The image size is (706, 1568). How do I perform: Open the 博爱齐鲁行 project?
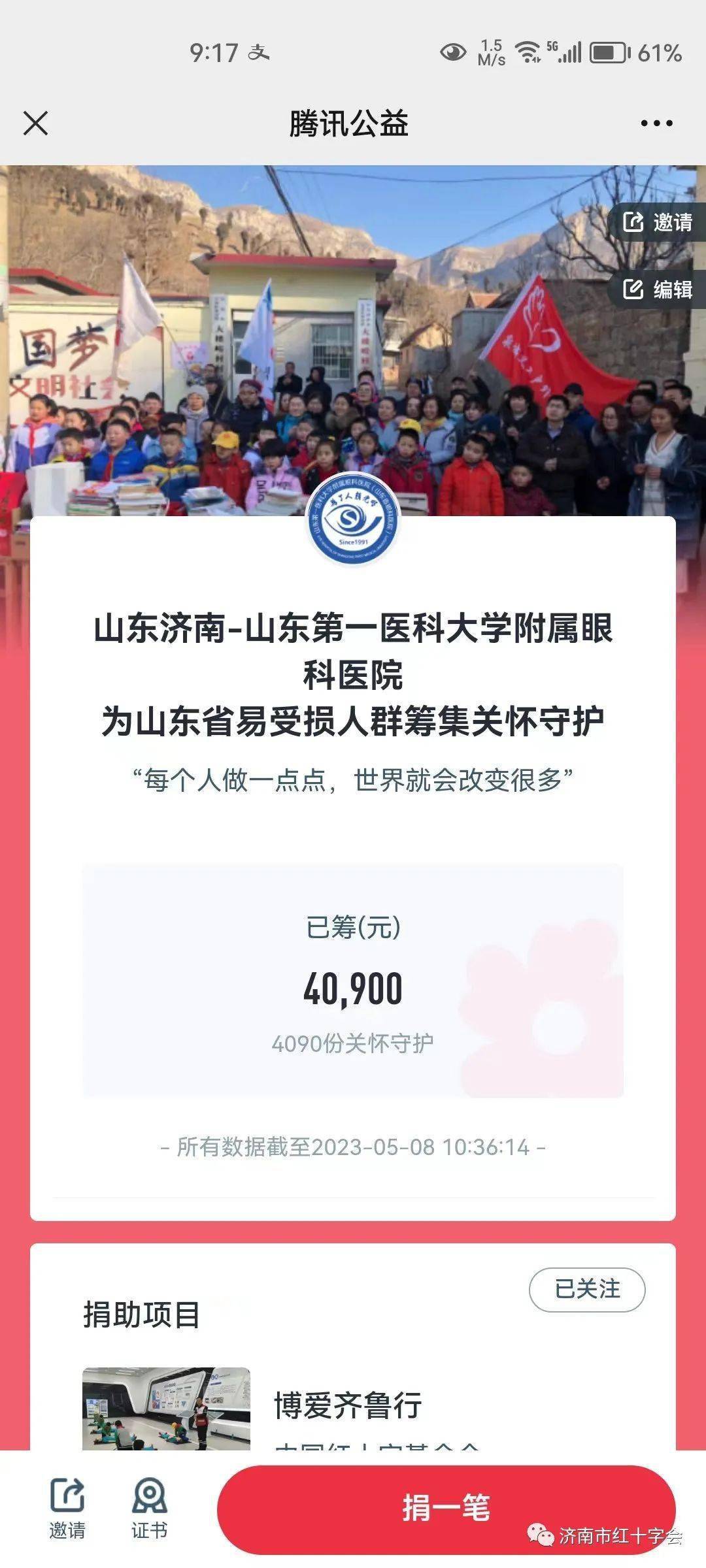coord(347,1405)
